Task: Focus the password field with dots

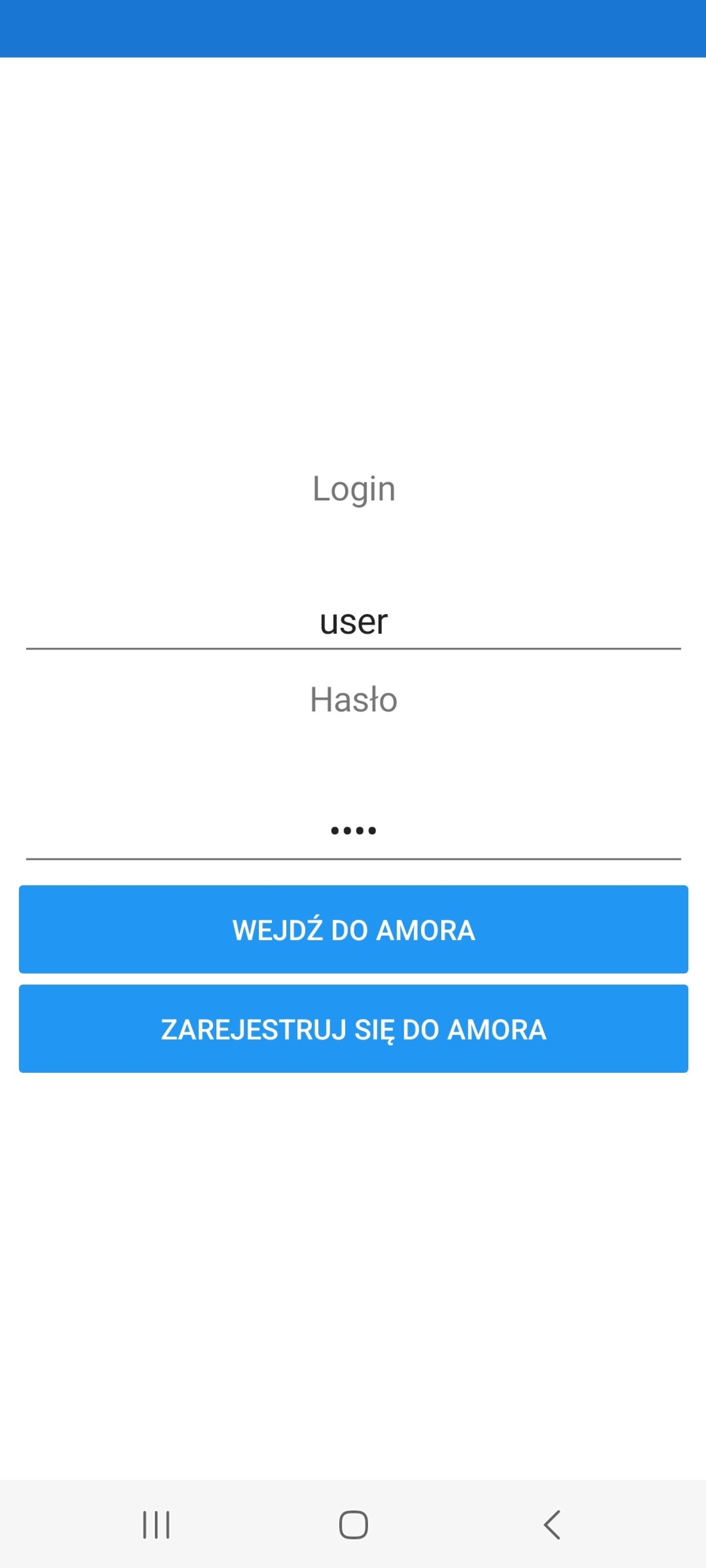Action: click(x=353, y=830)
